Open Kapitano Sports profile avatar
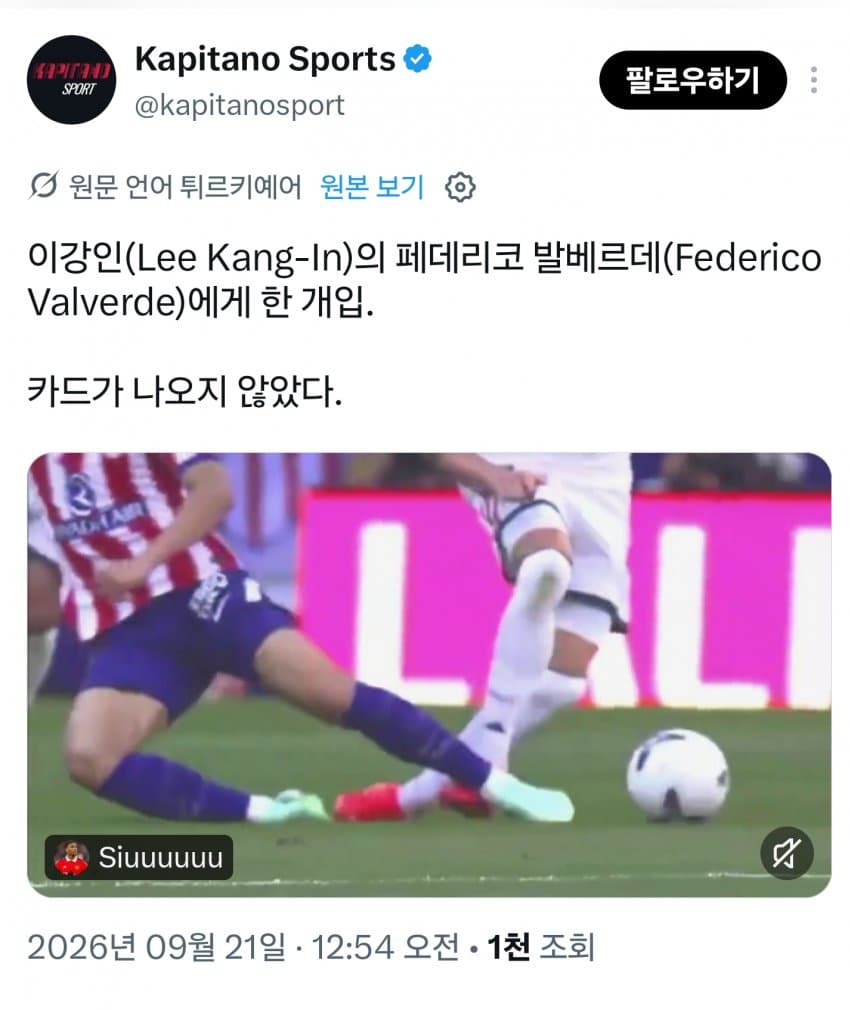 coord(71,80)
